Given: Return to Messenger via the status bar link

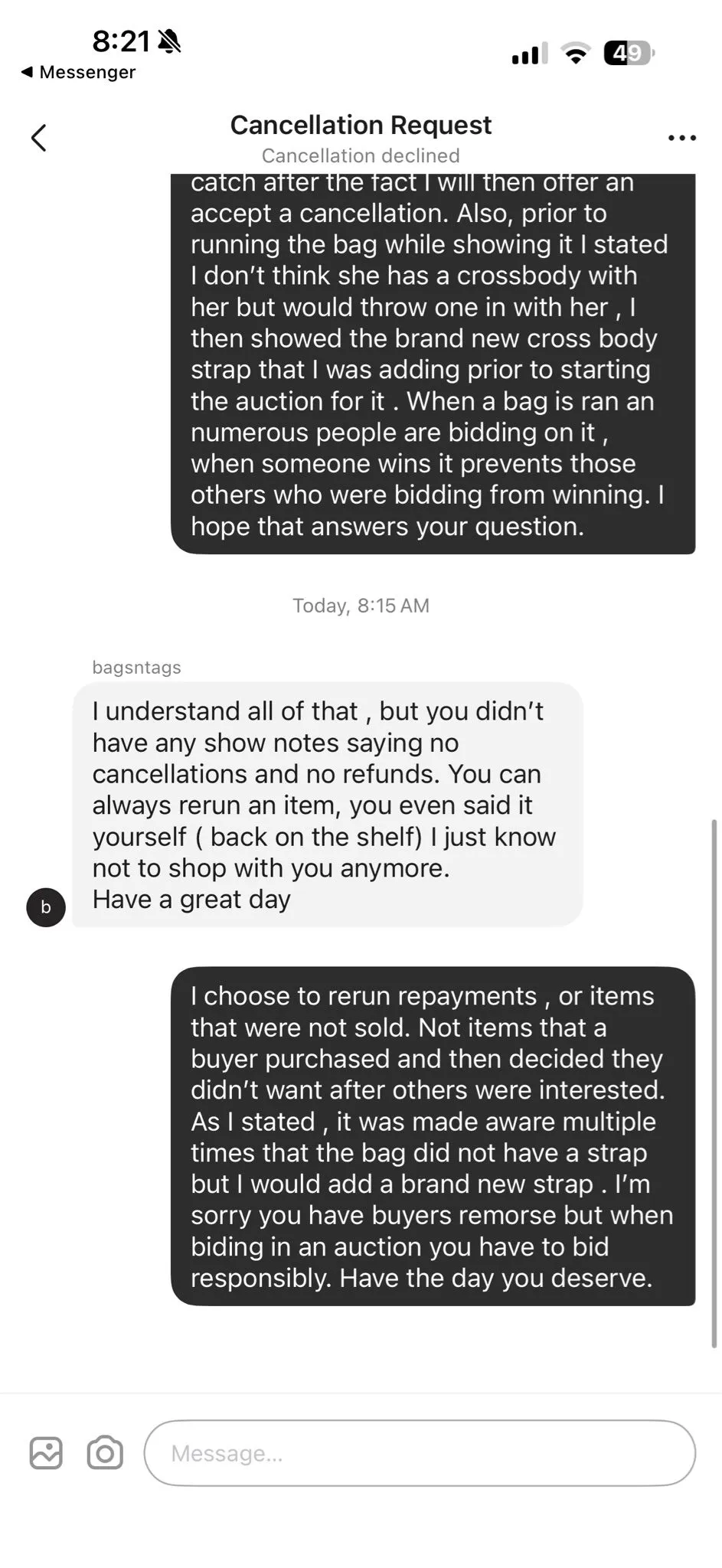Looking at the screenshot, I should (78, 72).
